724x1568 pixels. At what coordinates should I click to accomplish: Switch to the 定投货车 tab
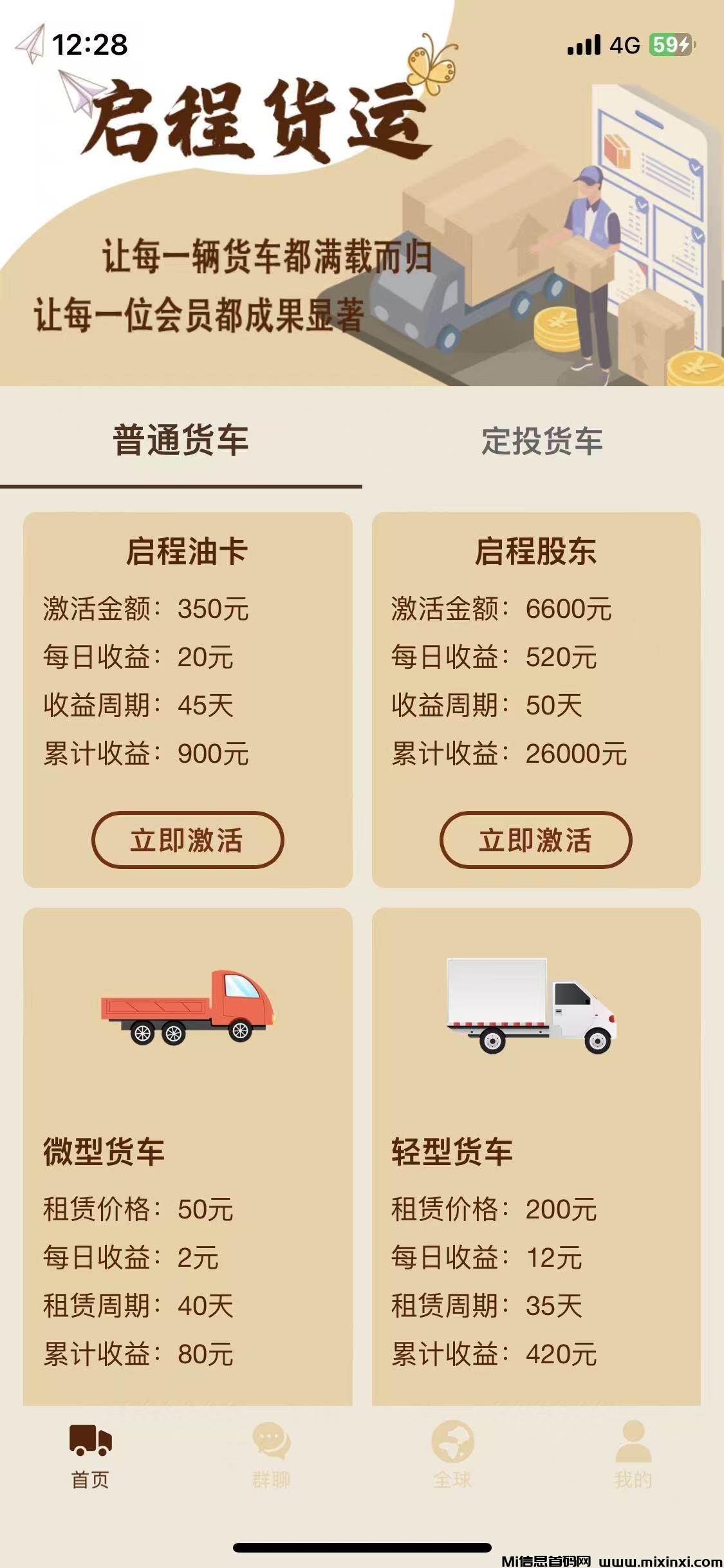[x=542, y=442]
